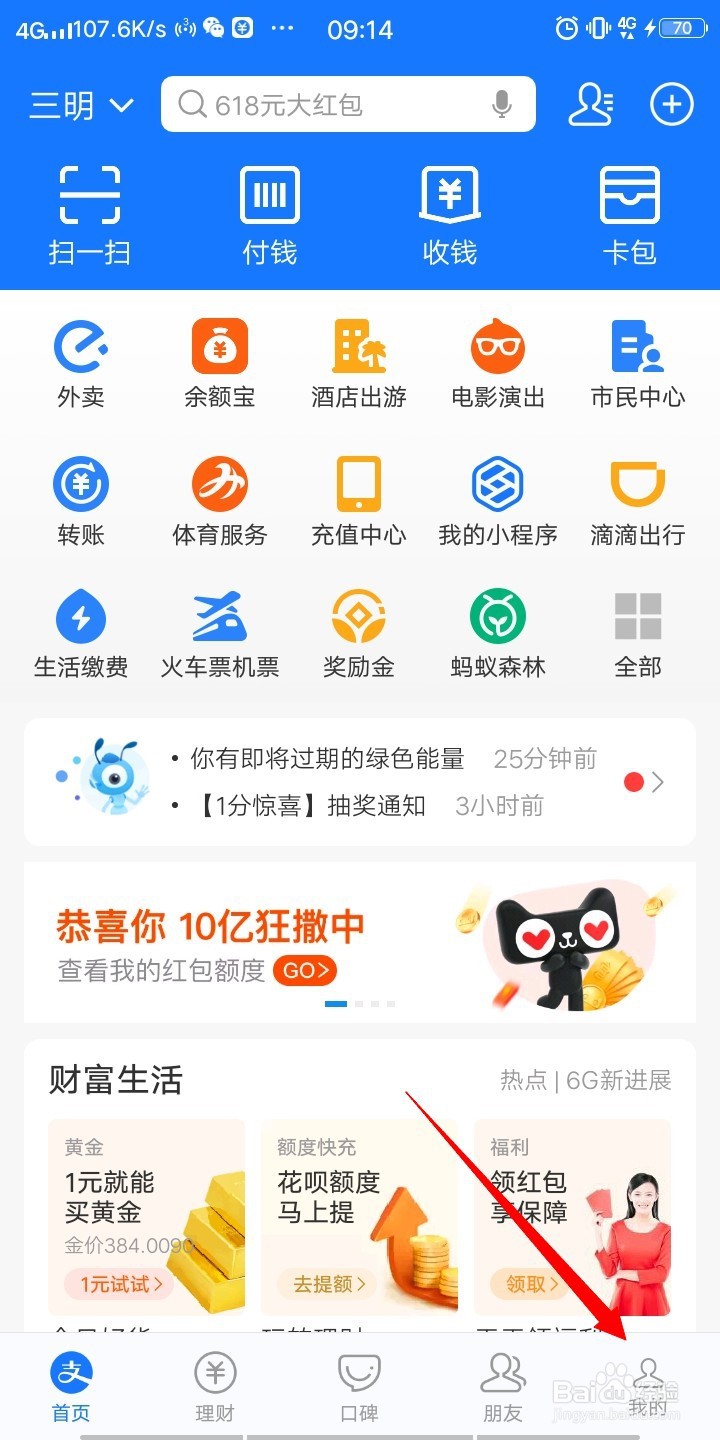Select the 付钱 payment code icon
The height and width of the screenshot is (1440, 720).
pos(270,213)
